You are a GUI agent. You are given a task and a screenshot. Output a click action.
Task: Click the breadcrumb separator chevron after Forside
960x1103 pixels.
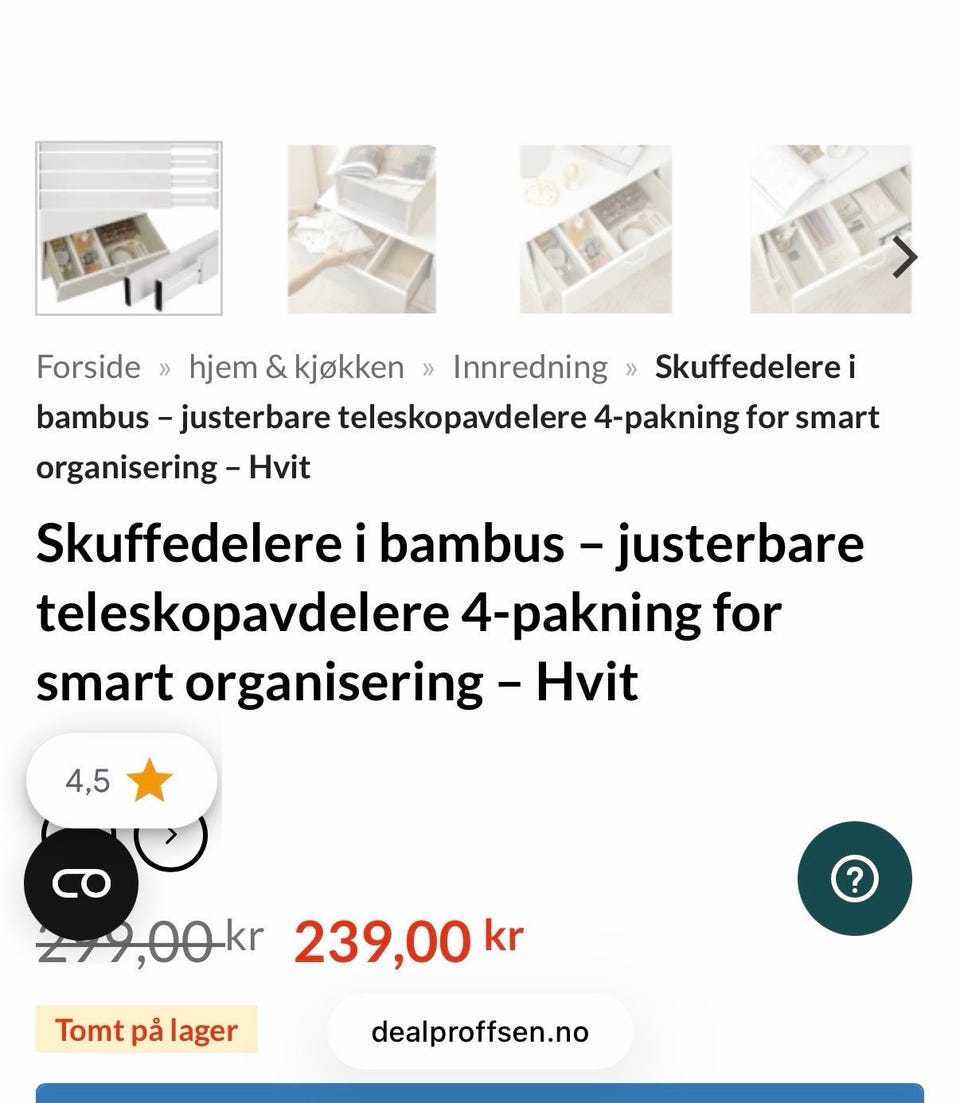click(163, 367)
